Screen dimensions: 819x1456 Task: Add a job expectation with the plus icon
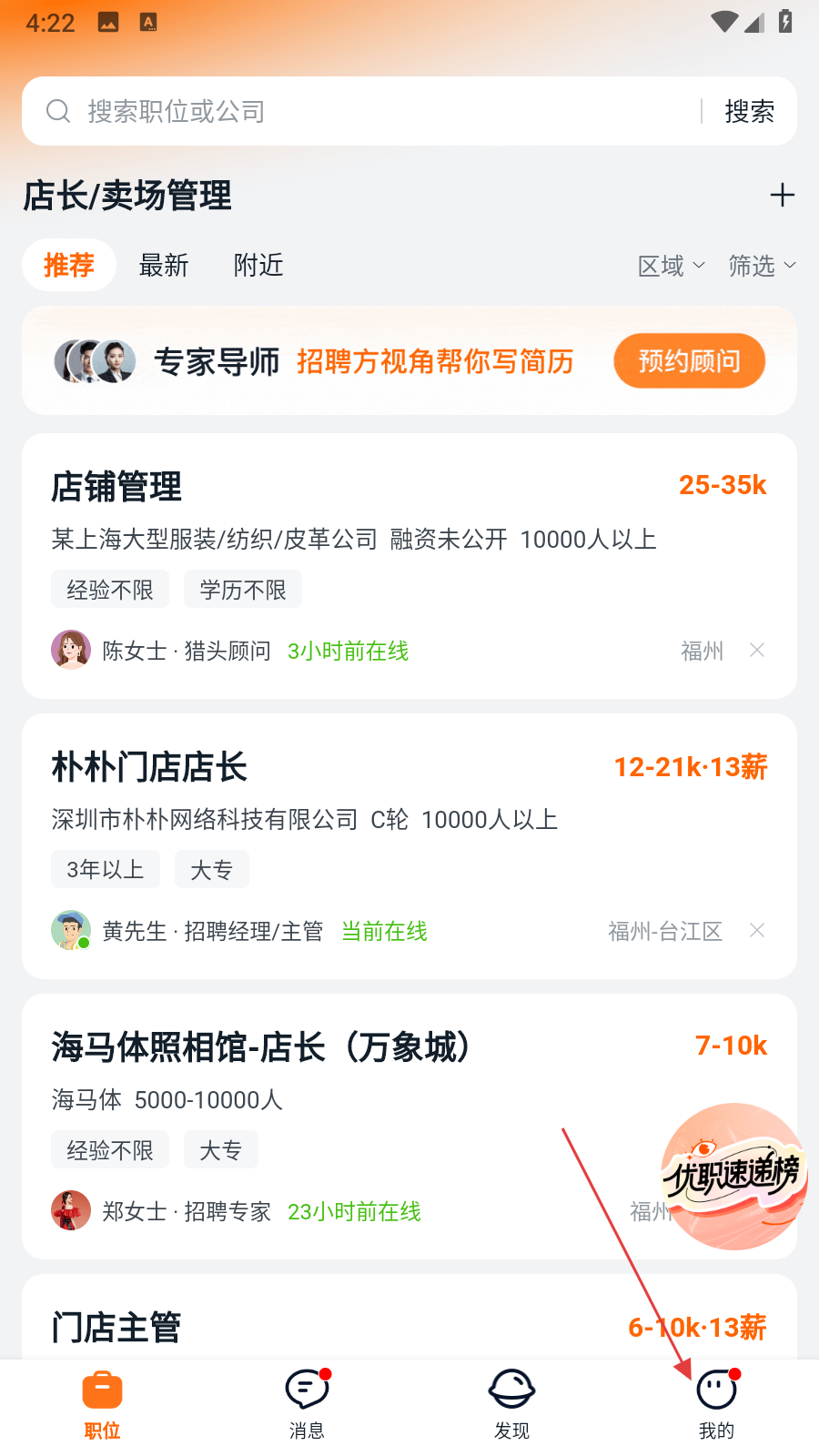(782, 195)
